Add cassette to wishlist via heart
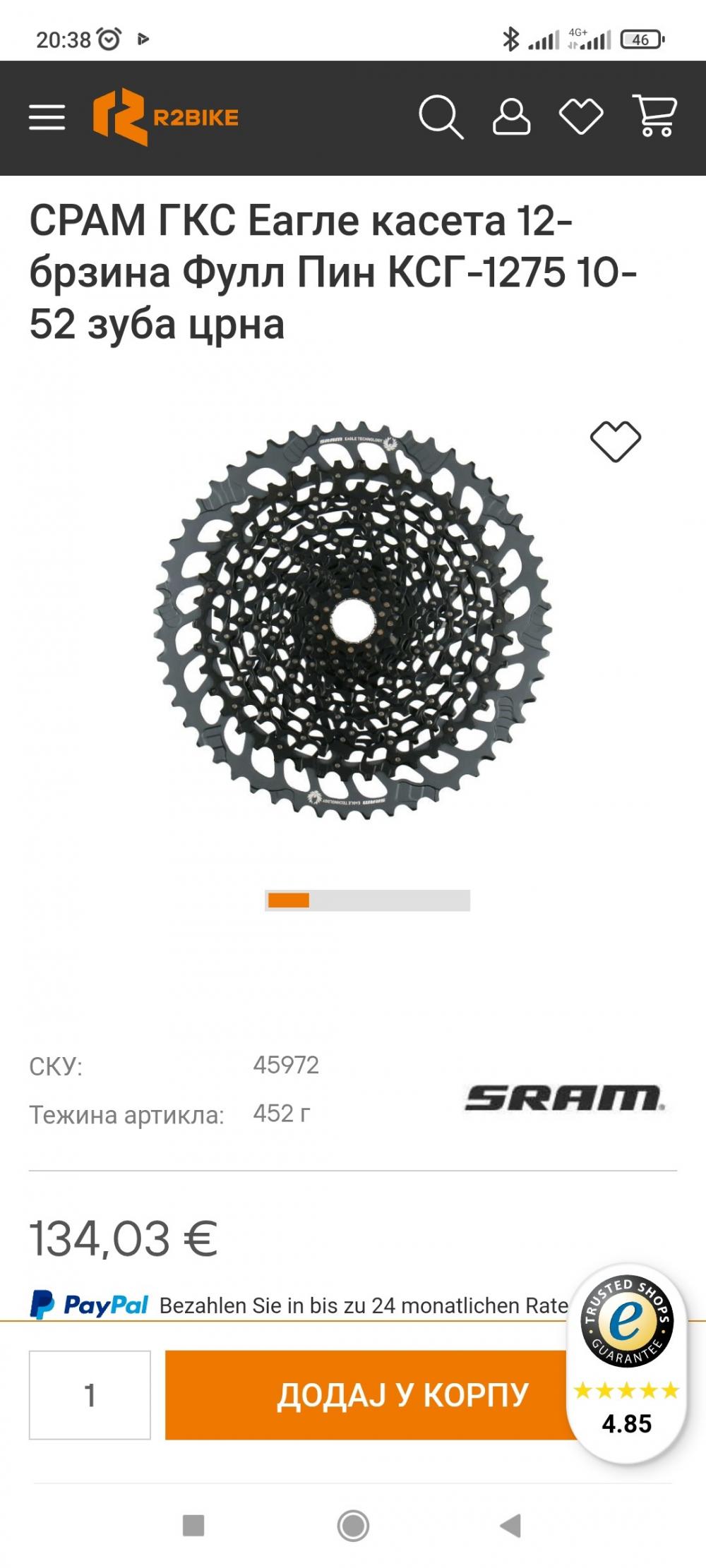Viewport: 706px width, 1568px height. [x=616, y=442]
